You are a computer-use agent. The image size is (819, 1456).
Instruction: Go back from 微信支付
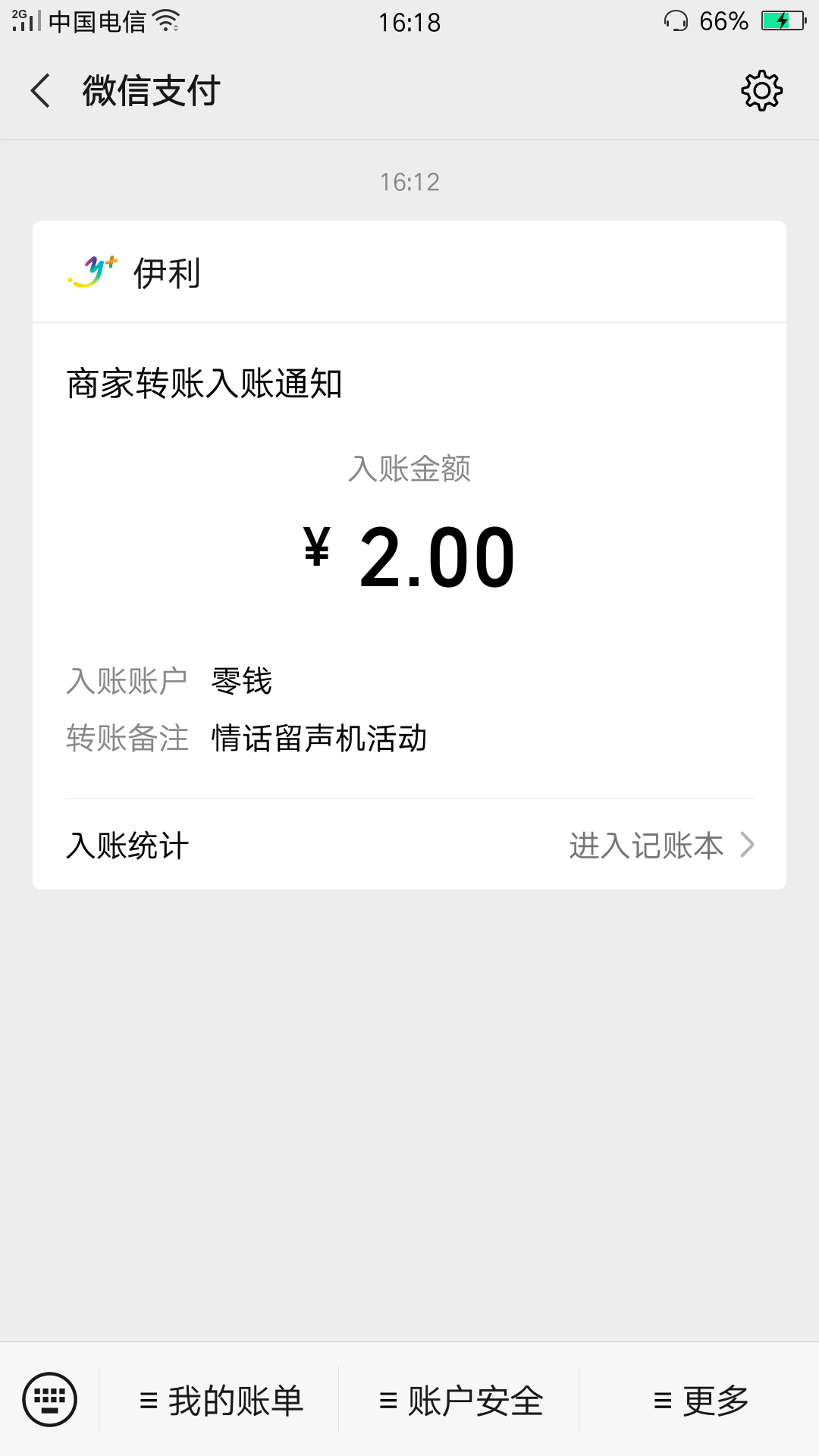(41, 91)
